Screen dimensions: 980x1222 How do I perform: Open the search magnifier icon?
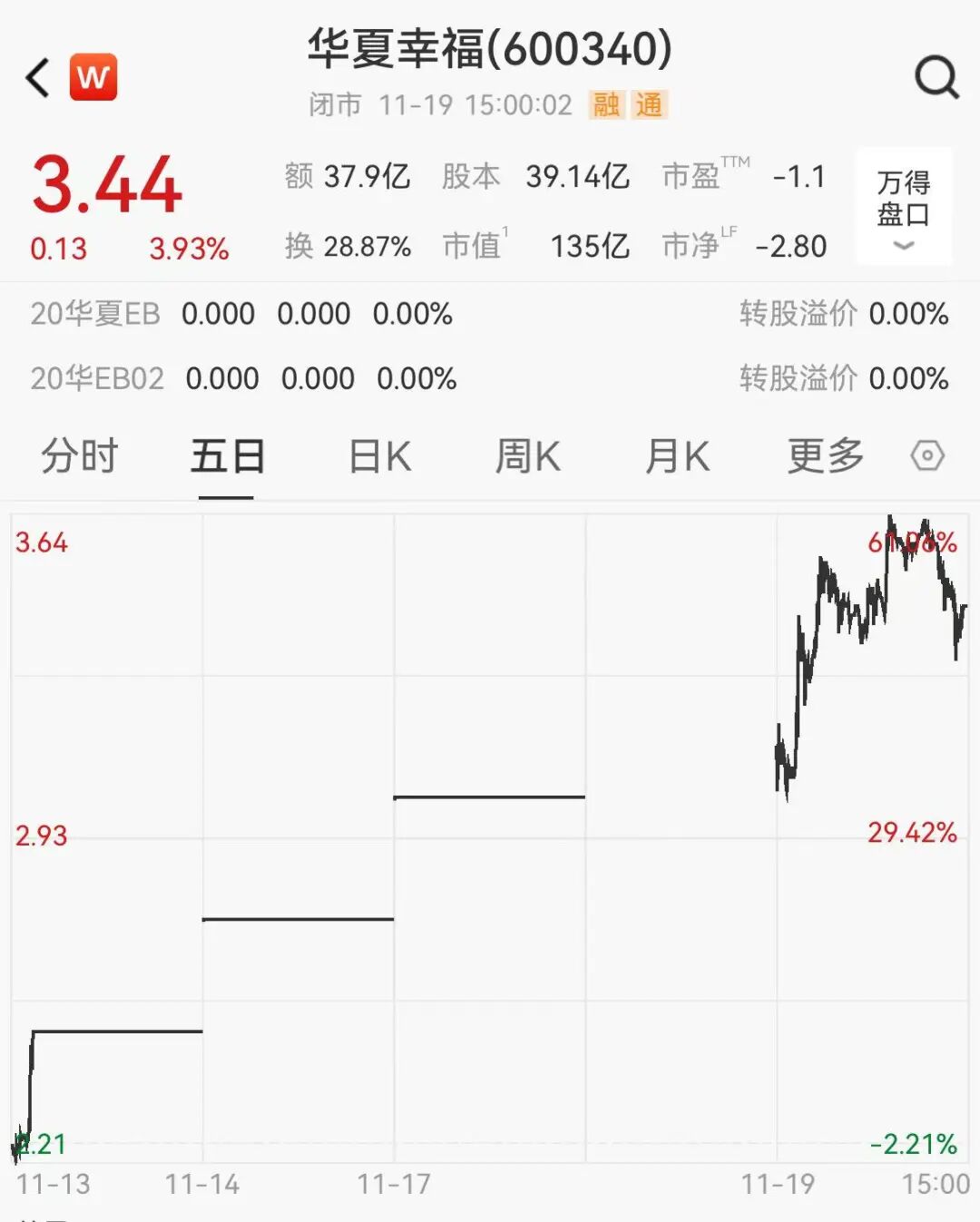pyautogui.click(x=936, y=78)
